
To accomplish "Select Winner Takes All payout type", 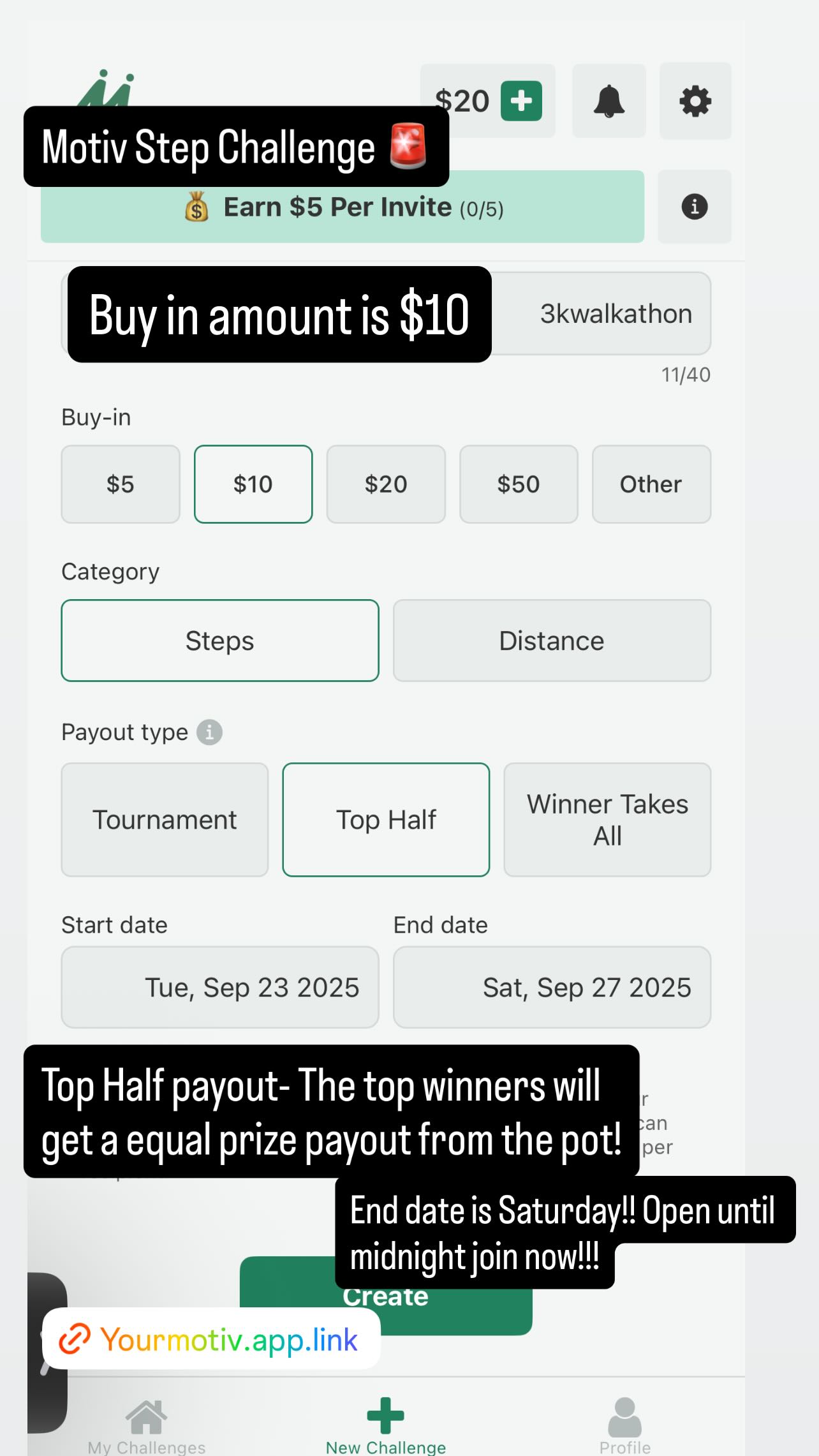I will 607,819.
